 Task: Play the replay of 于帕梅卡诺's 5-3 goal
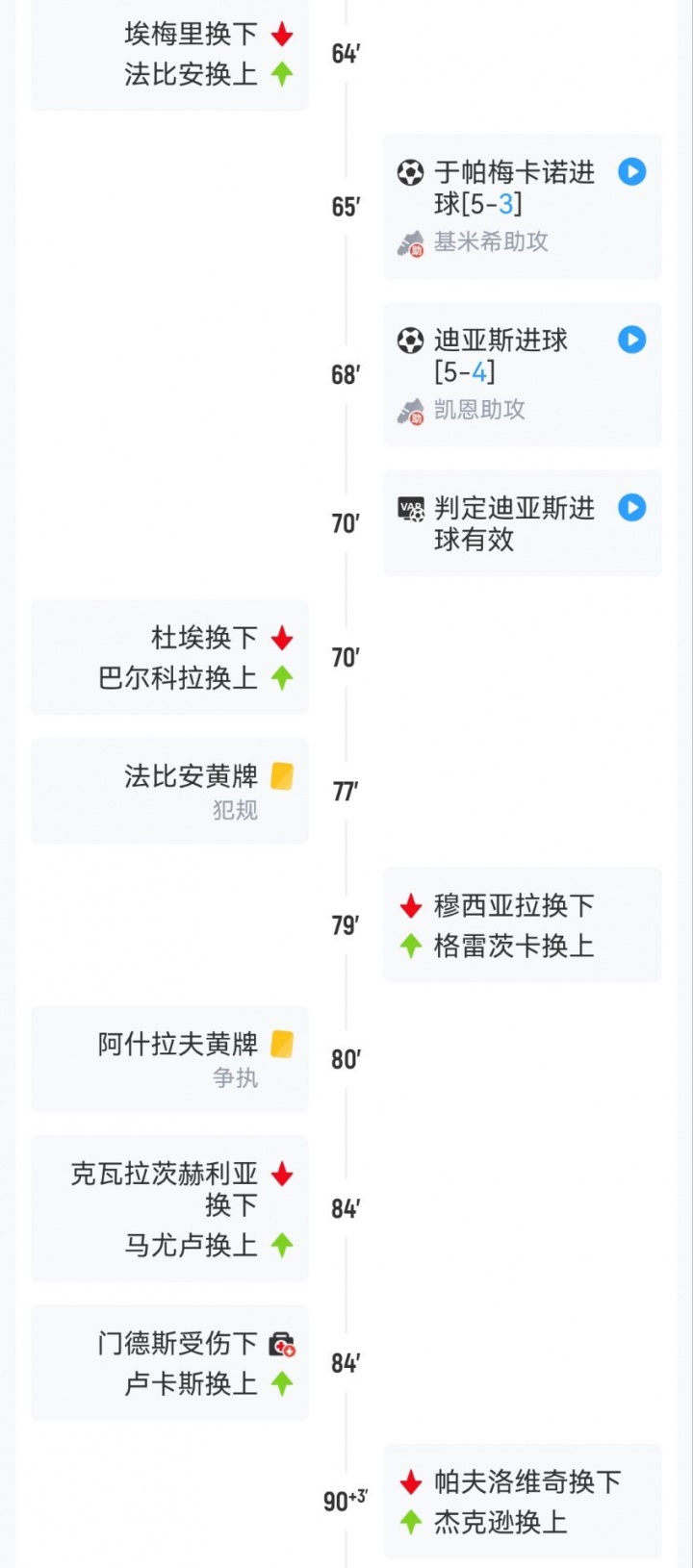pyautogui.click(x=631, y=172)
